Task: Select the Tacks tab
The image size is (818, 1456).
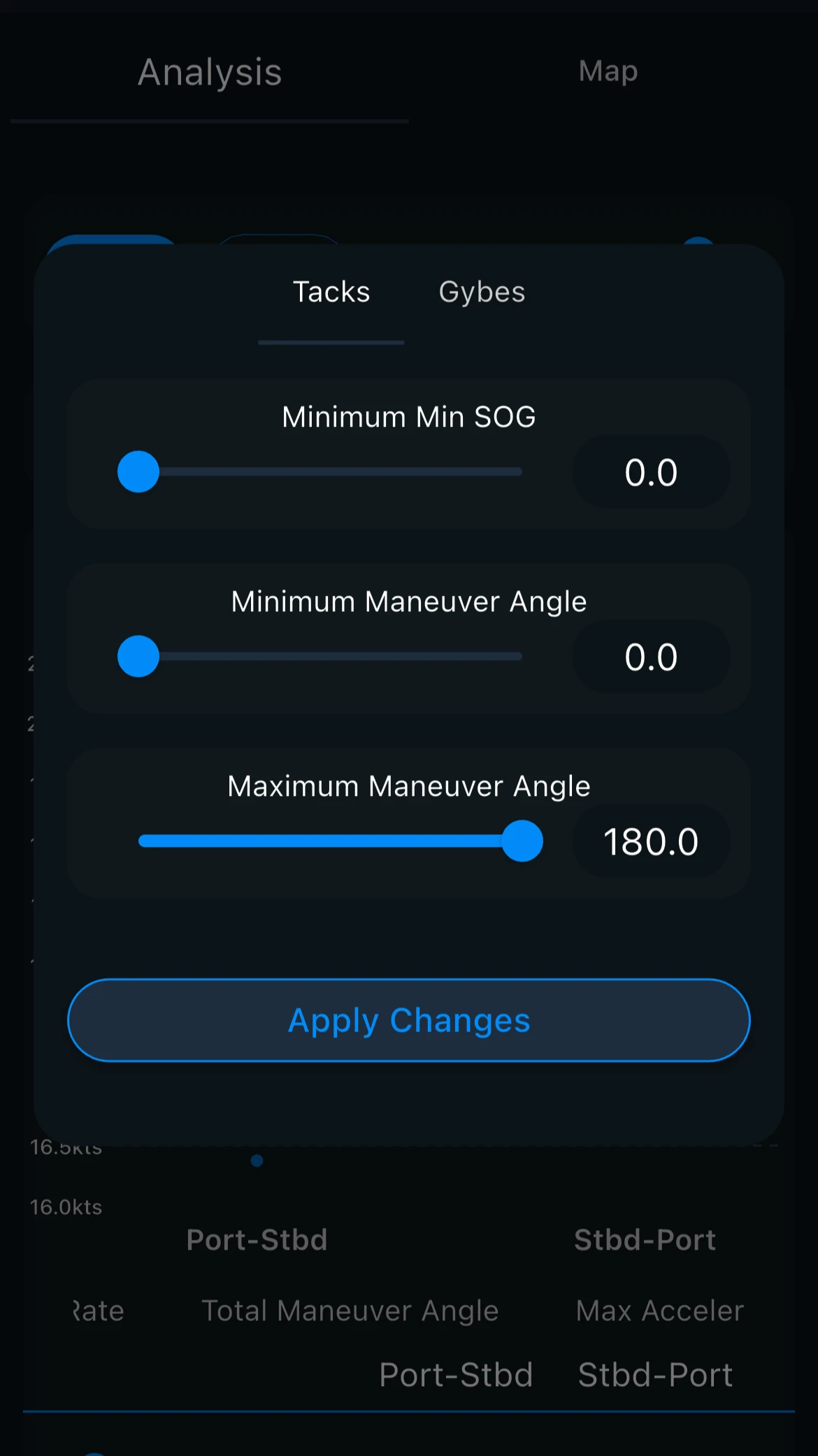Action: point(331,292)
